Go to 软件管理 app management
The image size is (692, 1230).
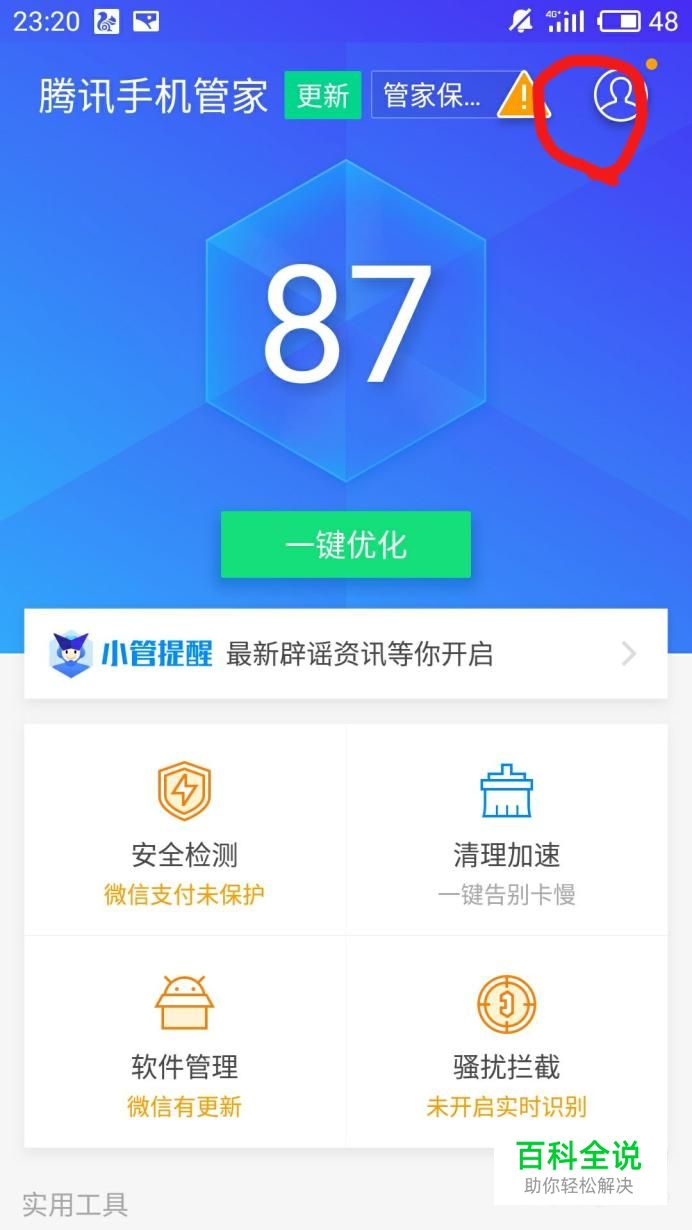pos(185,1042)
